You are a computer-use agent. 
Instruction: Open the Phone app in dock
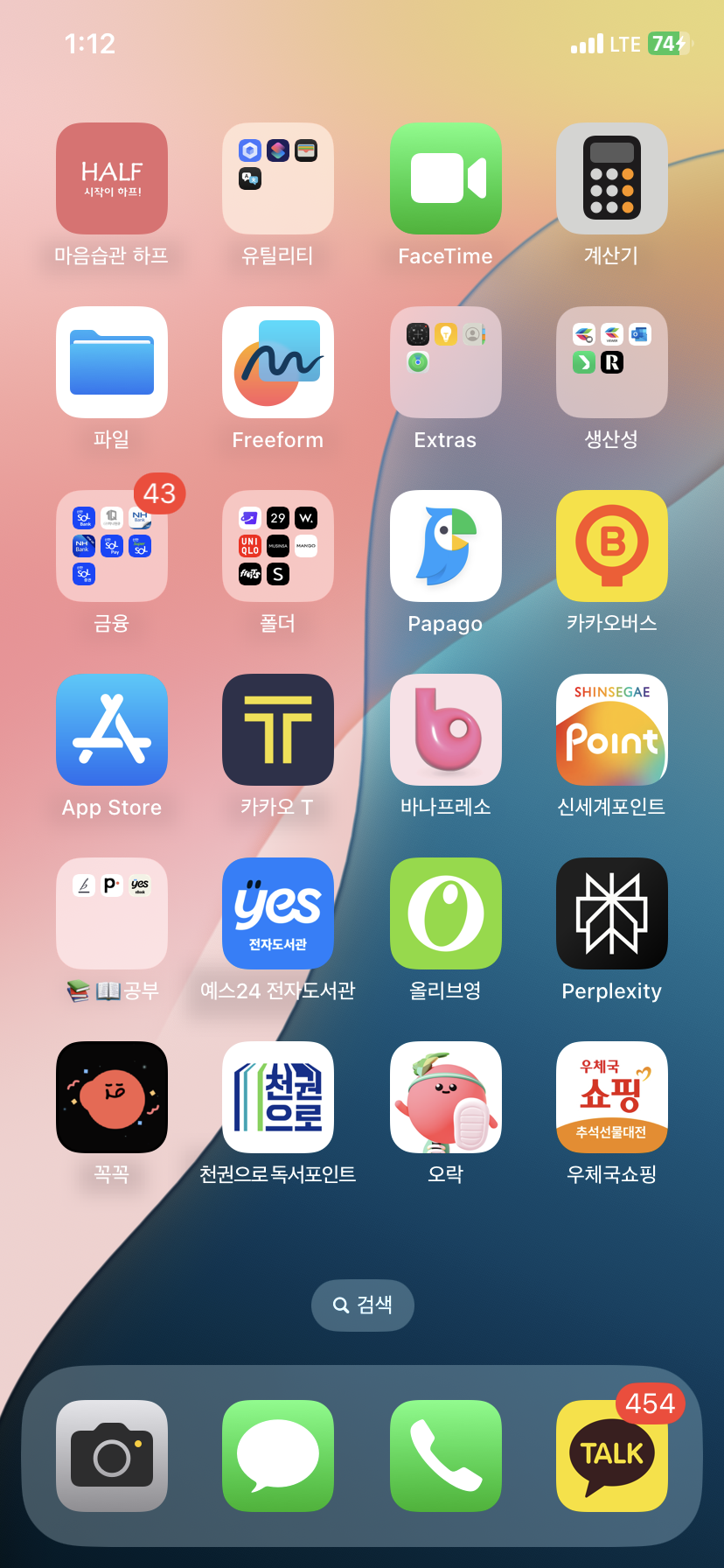coord(446,1456)
